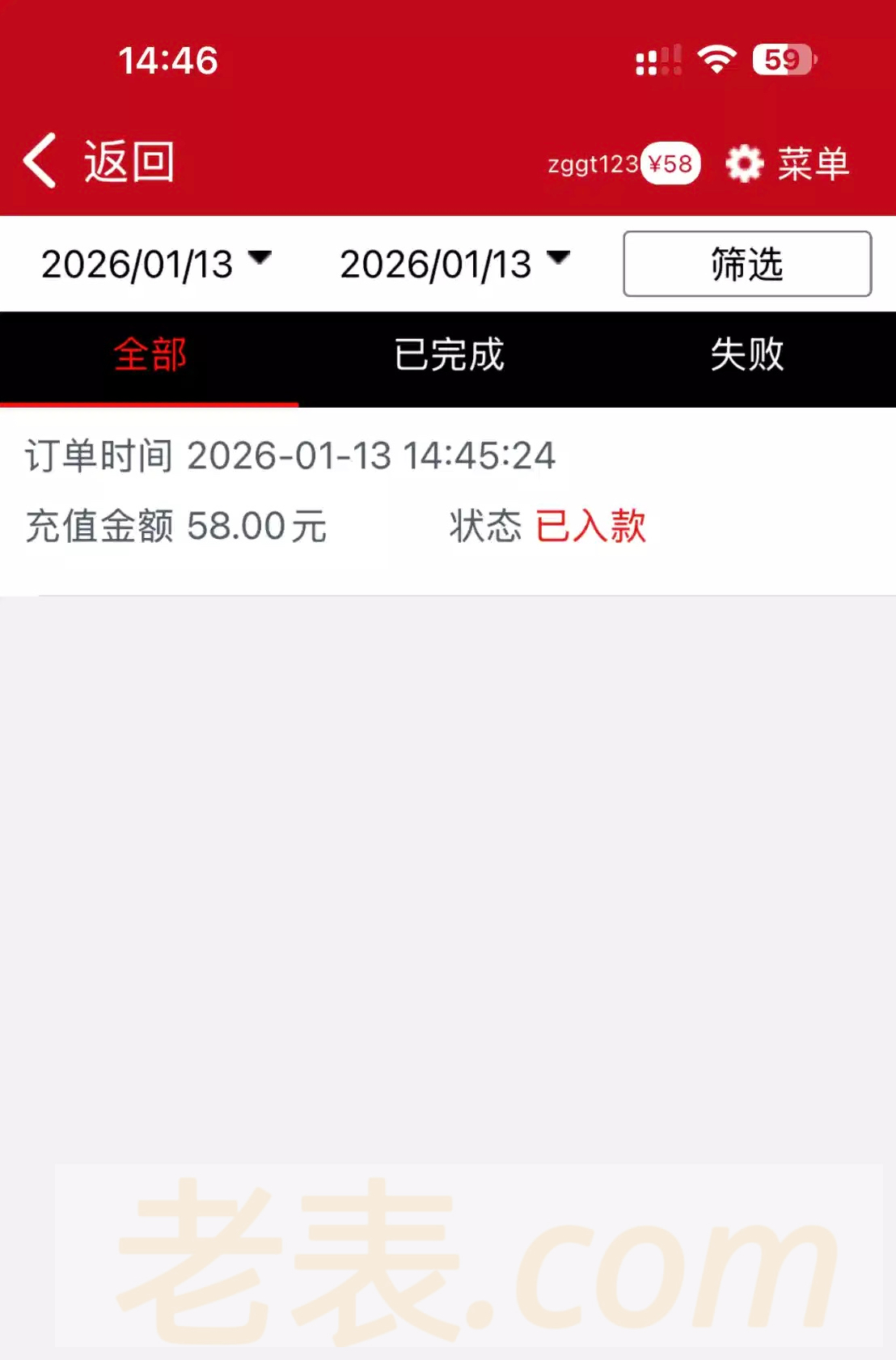The height and width of the screenshot is (1360, 896).
Task: View the zggt123 account balance badge
Action: click(670, 164)
